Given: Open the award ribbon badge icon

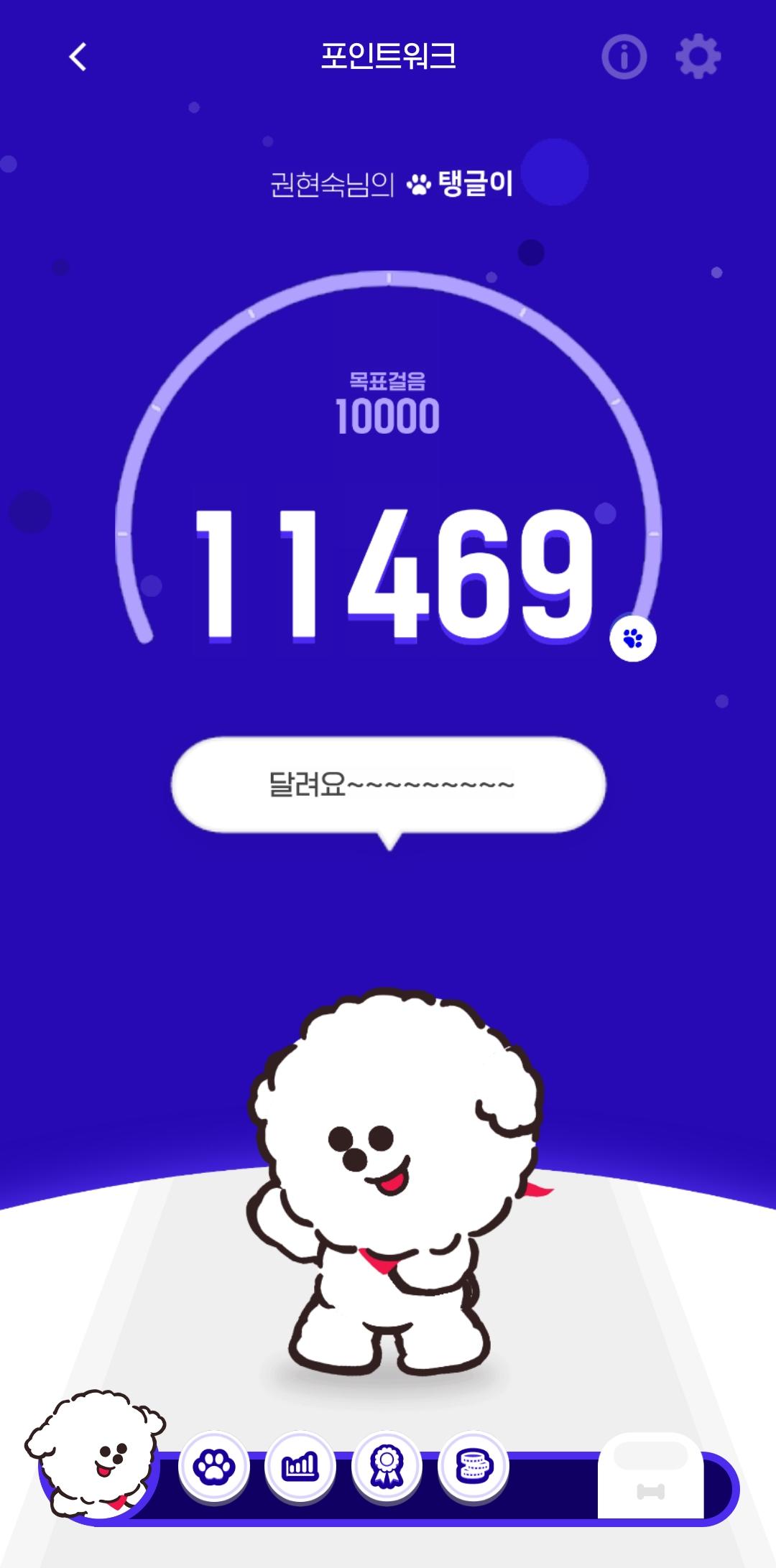Looking at the screenshot, I should point(387,1467).
